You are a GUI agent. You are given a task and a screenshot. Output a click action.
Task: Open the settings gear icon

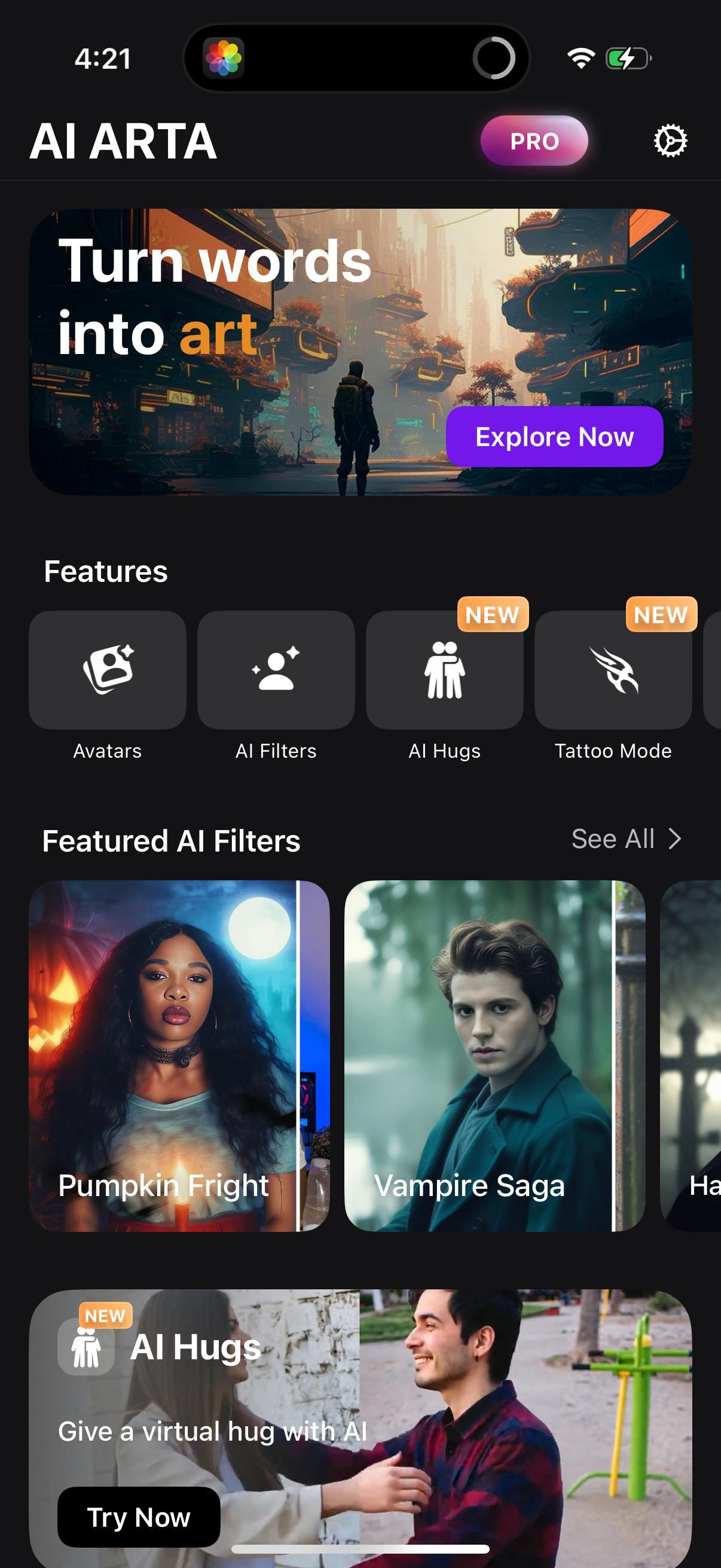pos(670,140)
